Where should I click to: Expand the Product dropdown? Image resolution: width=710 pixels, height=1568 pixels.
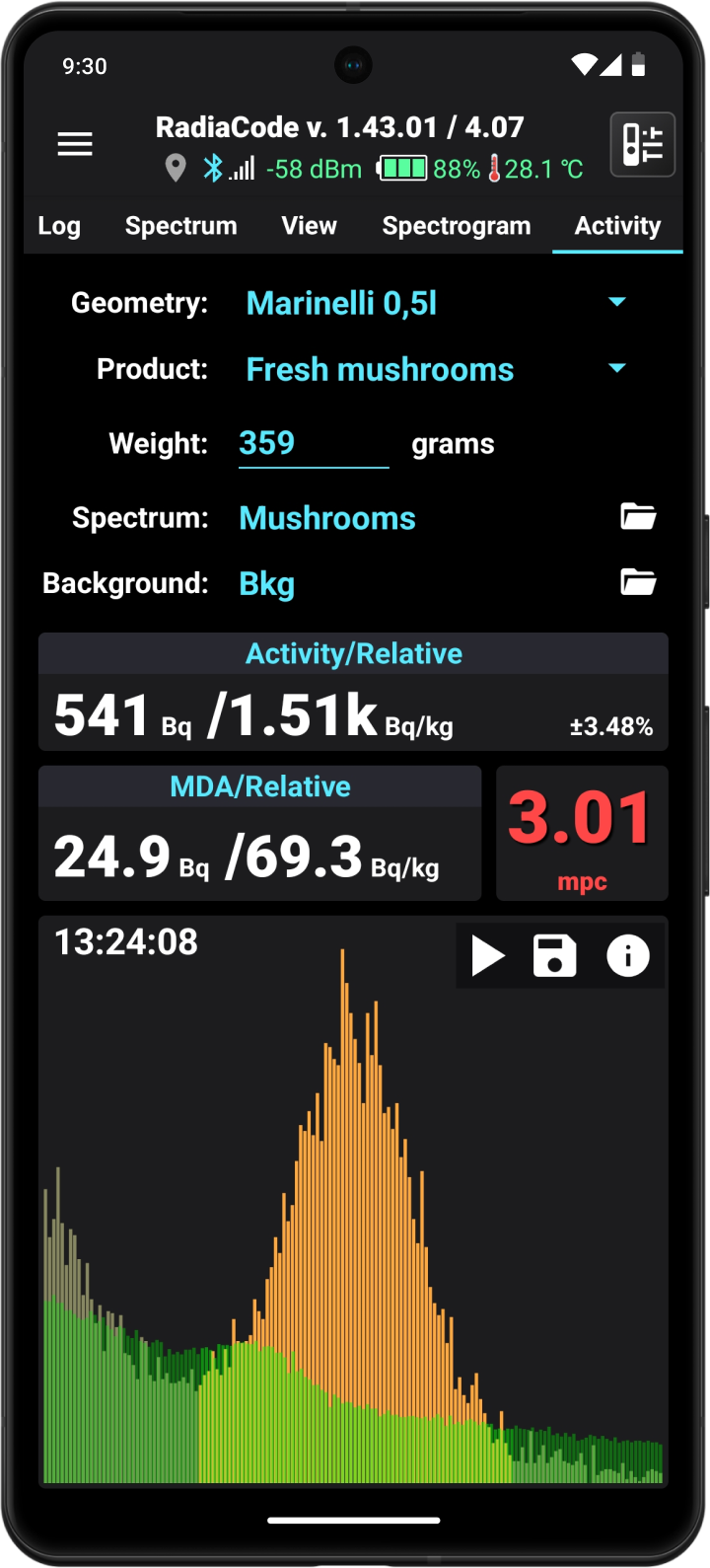click(x=617, y=368)
